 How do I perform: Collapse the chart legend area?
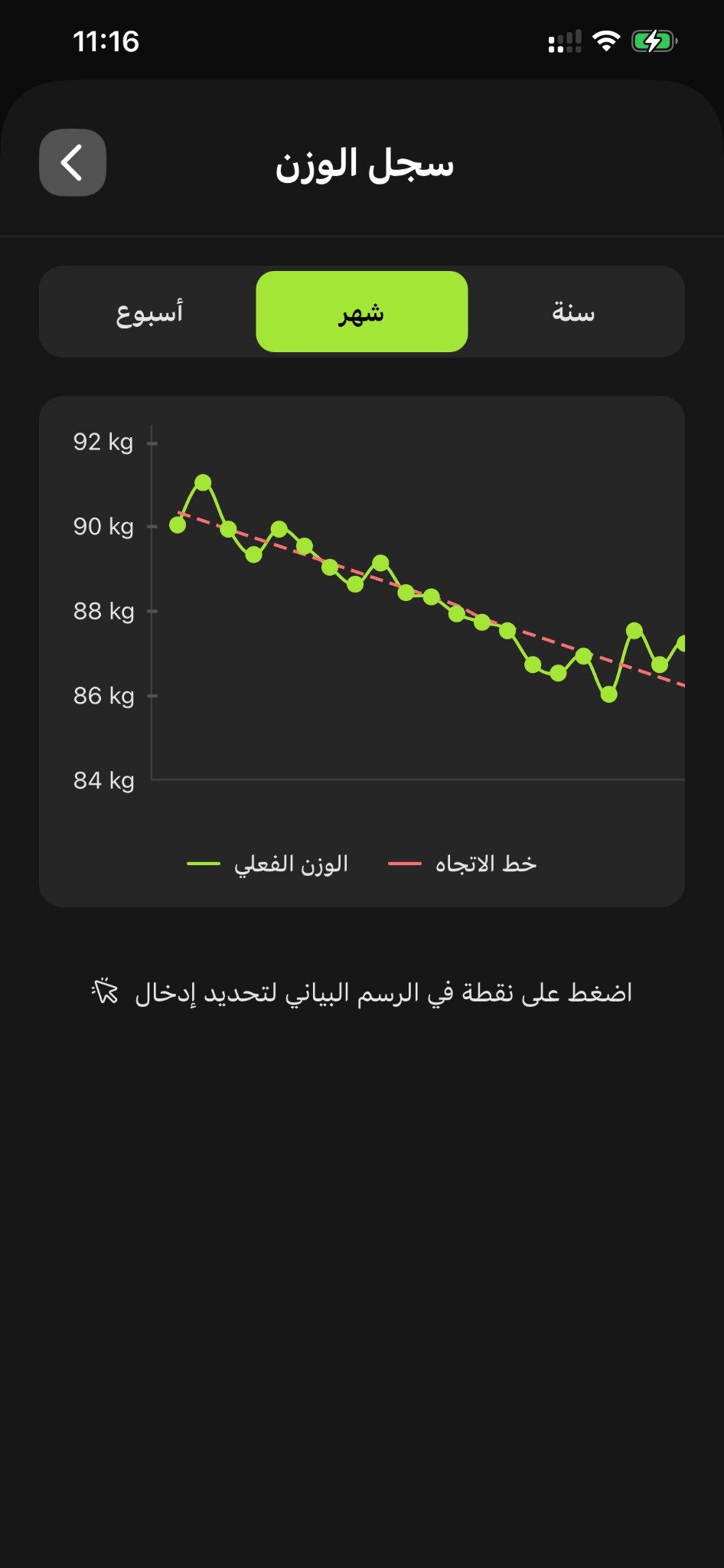pos(362,863)
